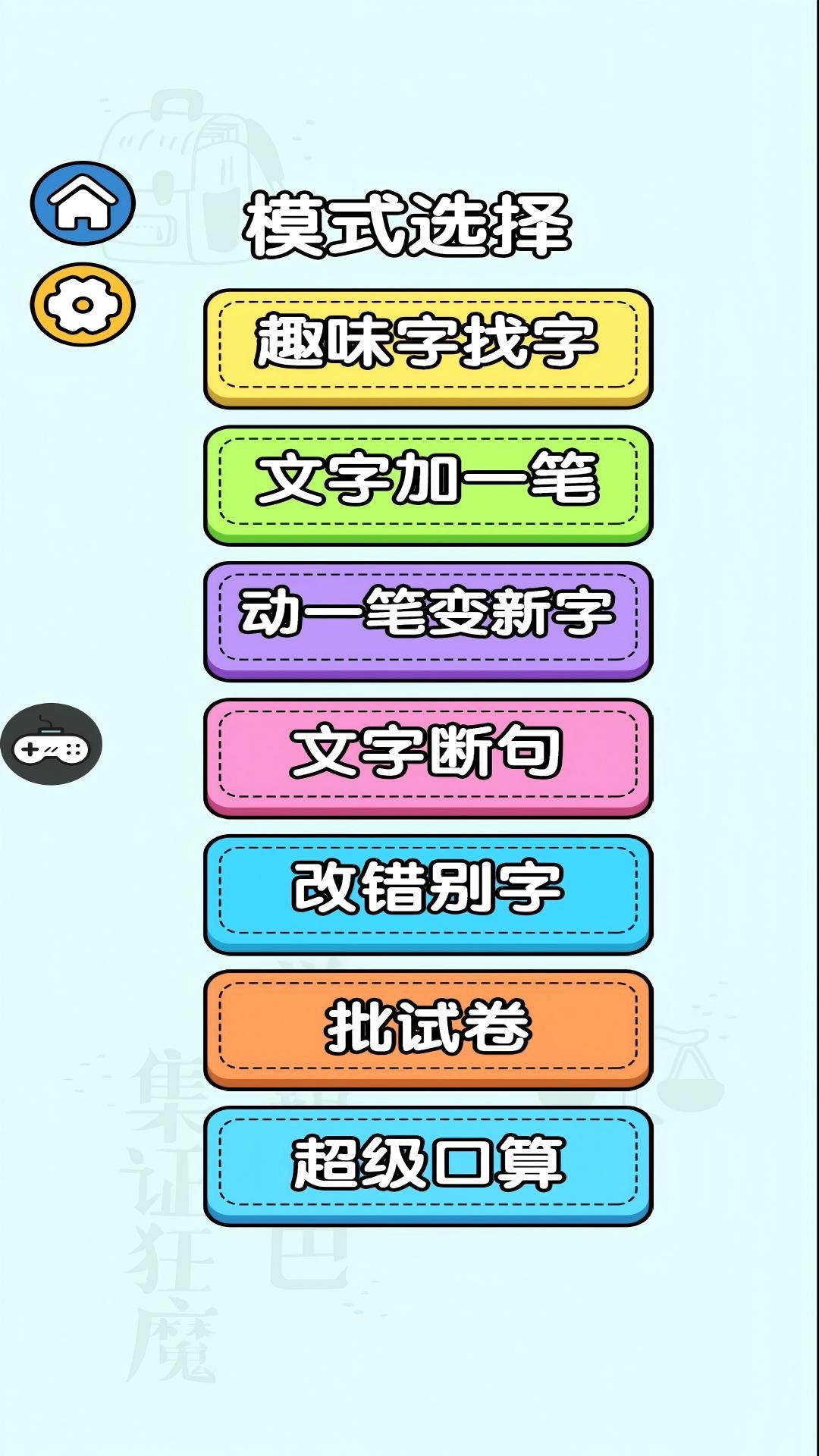Screen dimensions: 819x1456
Task: Play the 改错别字 mode
Action: tap(428, 893)
